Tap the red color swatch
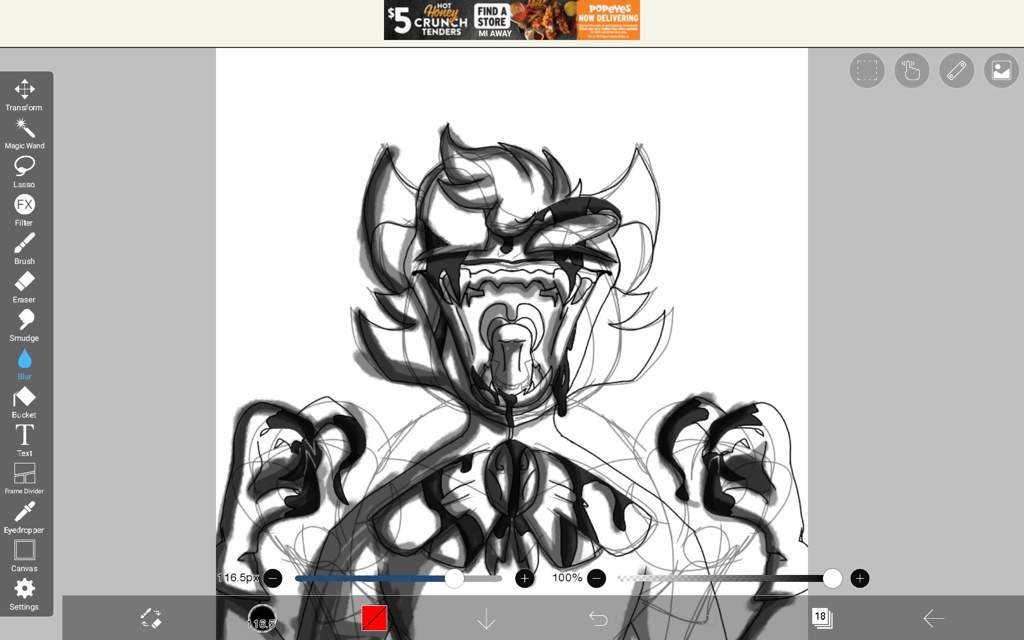This screenshot has height=640, width=1024. point(374,618)
